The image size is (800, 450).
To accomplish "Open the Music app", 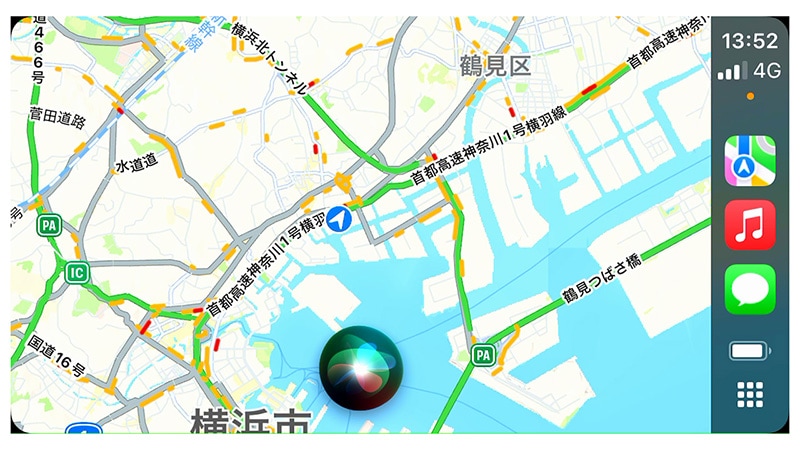I will (x=750, y=225).
